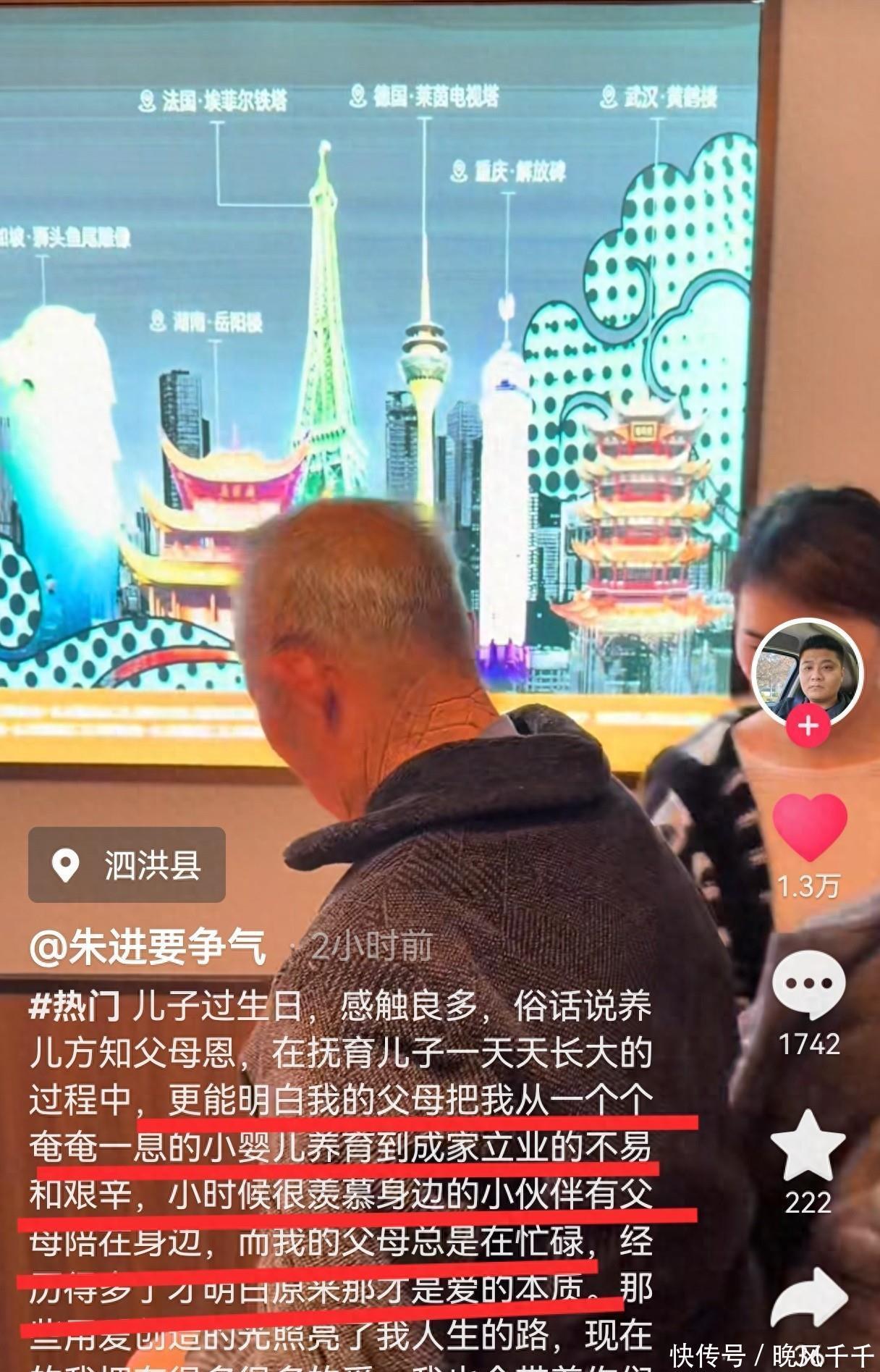Add this video to favorites with the star
This screenshot has width=880, height=1372.
(808, 1145)
